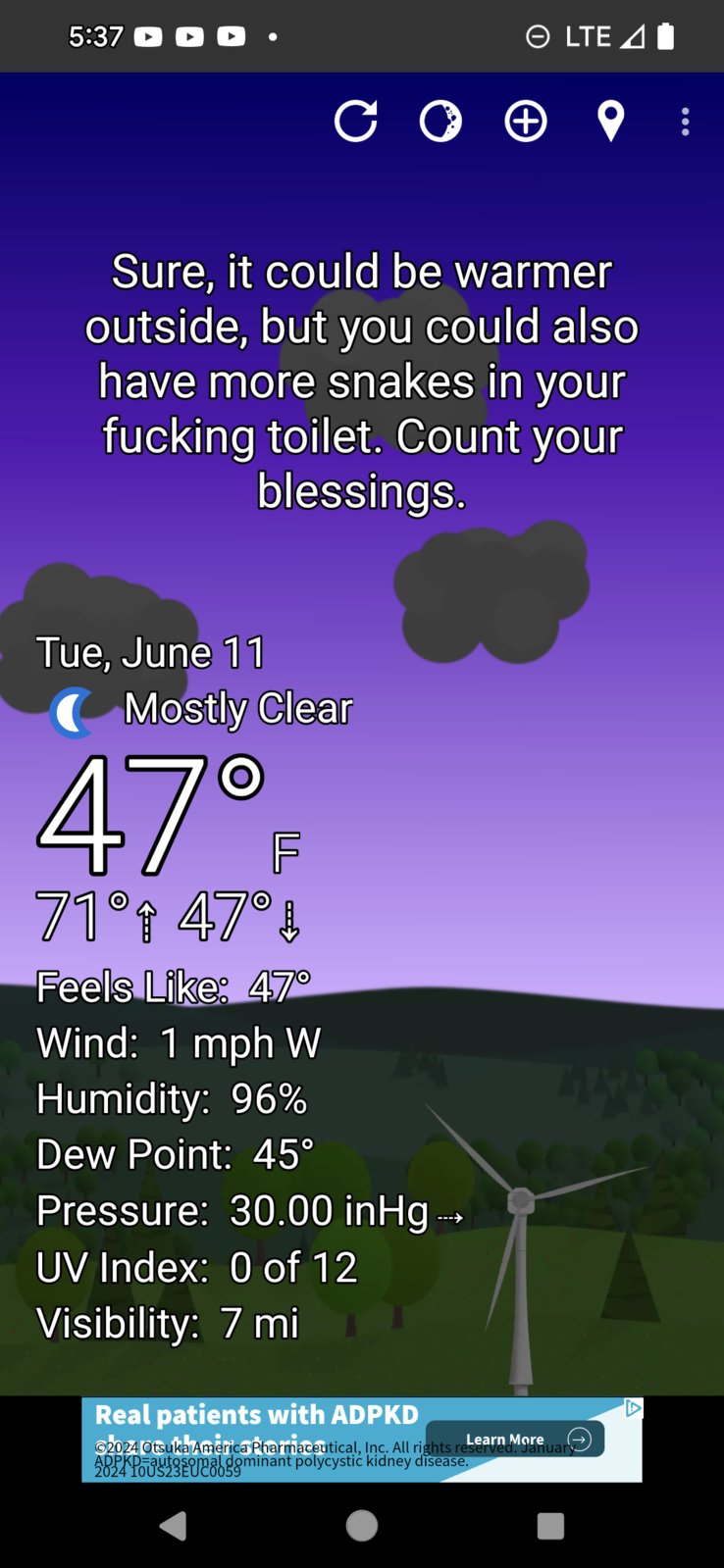Tap Learn More on the ADPKD ad
The height and width of the screenshot is (1568, 724).
(x=515, y=1439)
